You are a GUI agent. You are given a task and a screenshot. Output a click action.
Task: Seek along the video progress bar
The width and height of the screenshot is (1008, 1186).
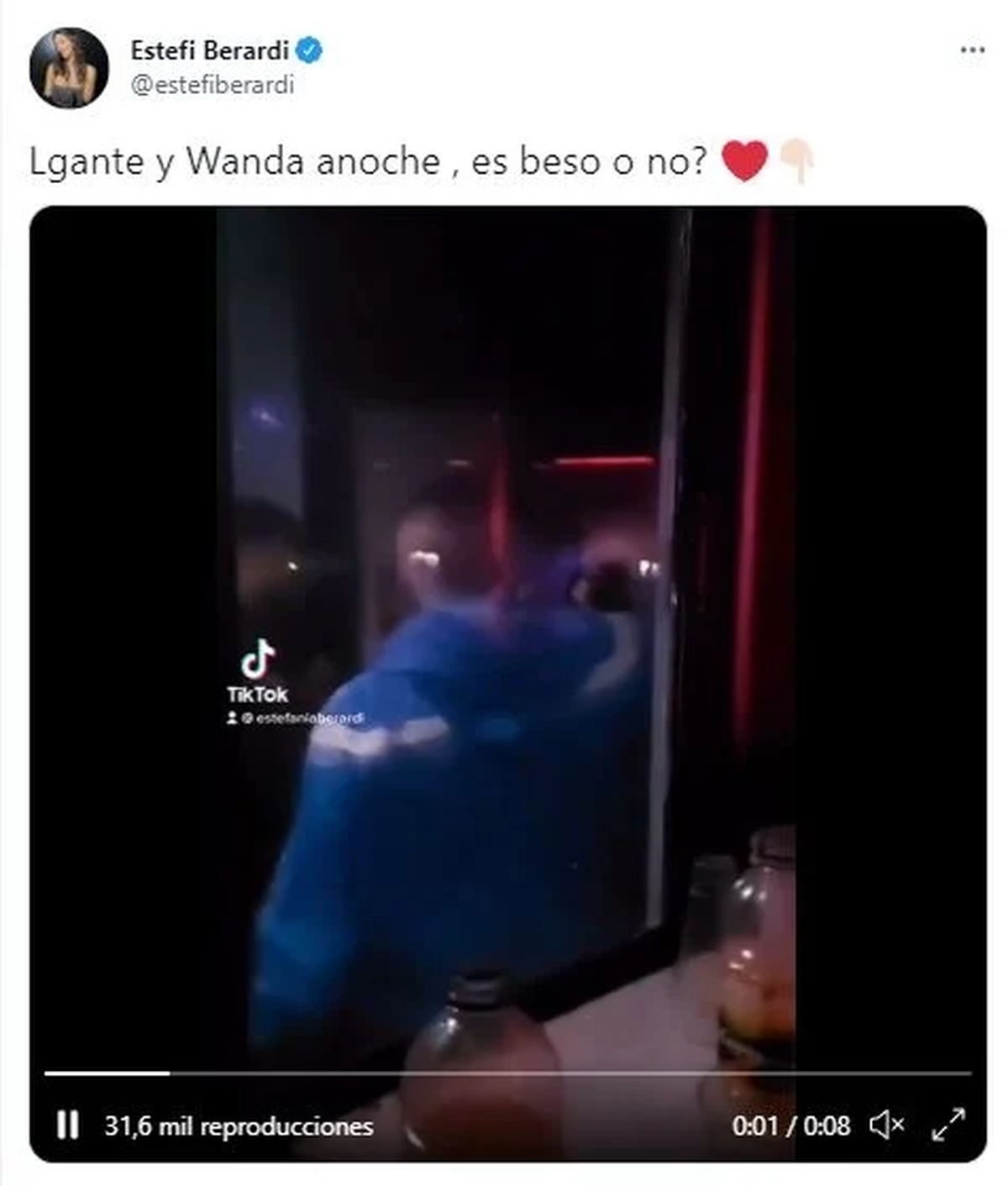click(507, 1073)
